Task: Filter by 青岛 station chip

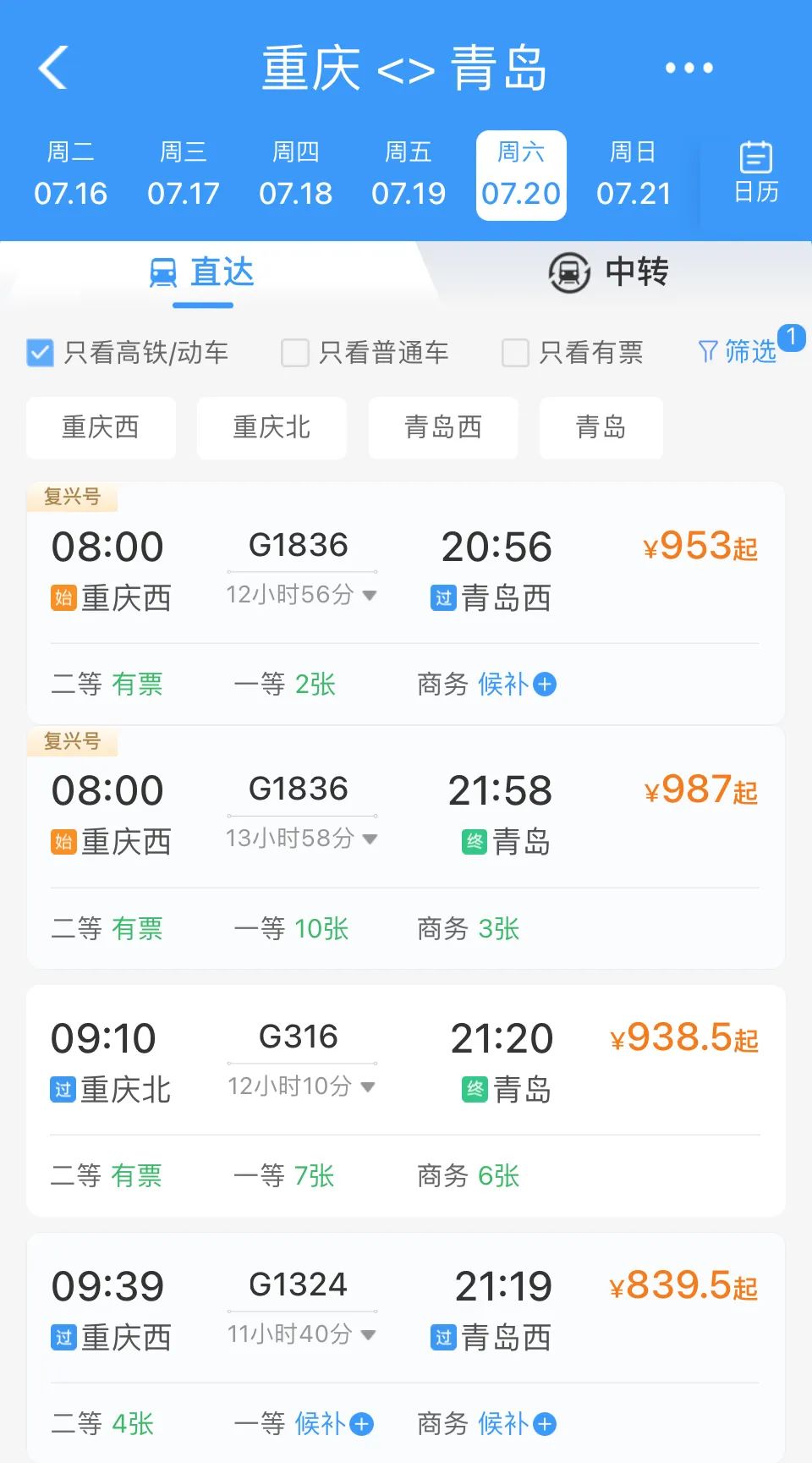Action: coord(601,427)
